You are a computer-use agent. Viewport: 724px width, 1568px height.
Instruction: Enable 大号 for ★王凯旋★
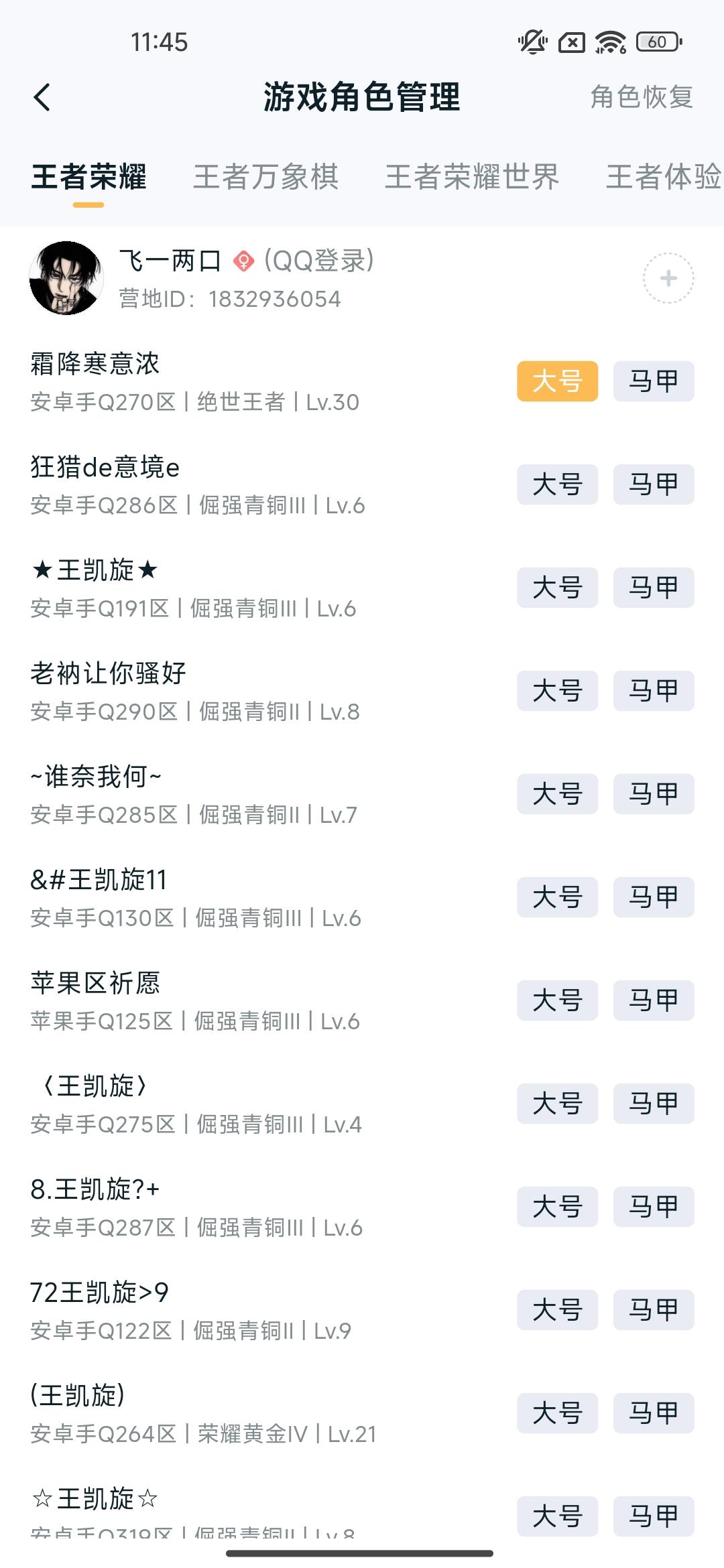[x=557, y=588]
